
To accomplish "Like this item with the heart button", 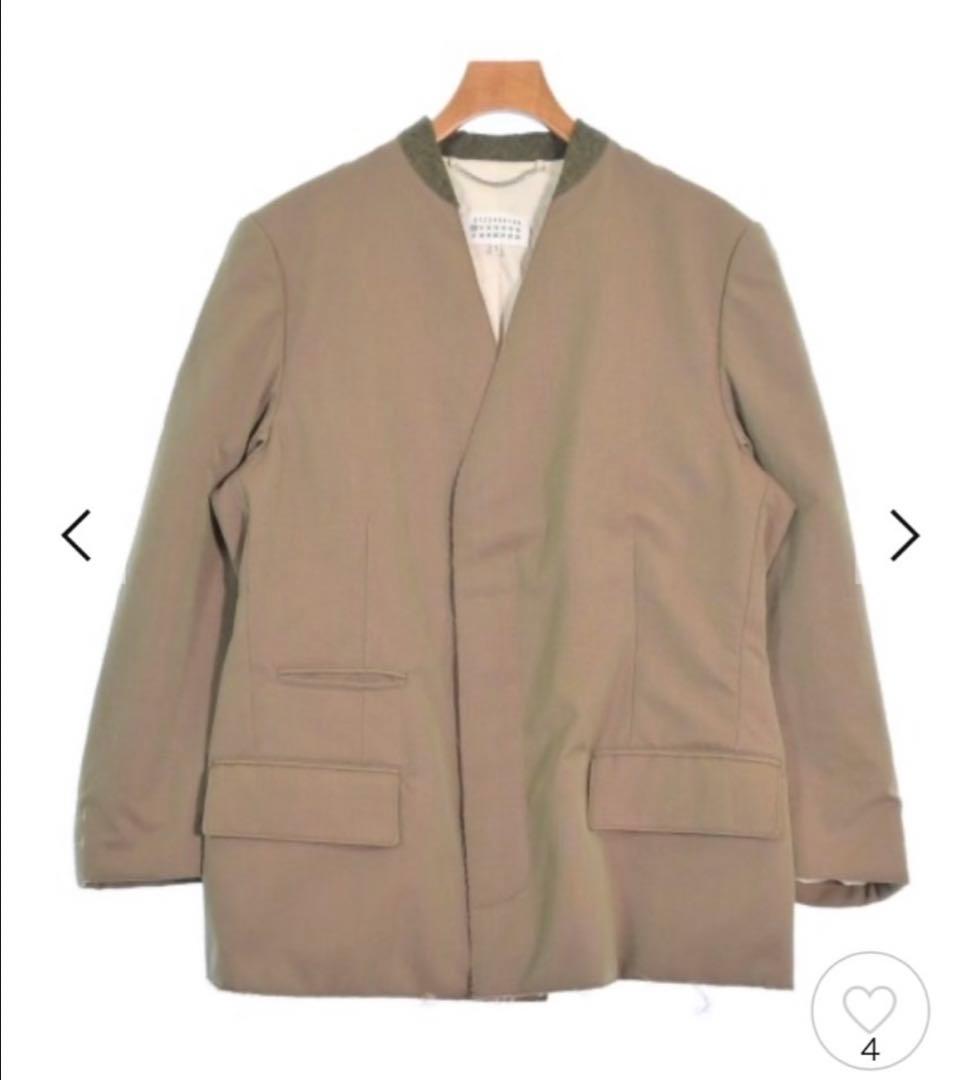I will point(869,1008).
